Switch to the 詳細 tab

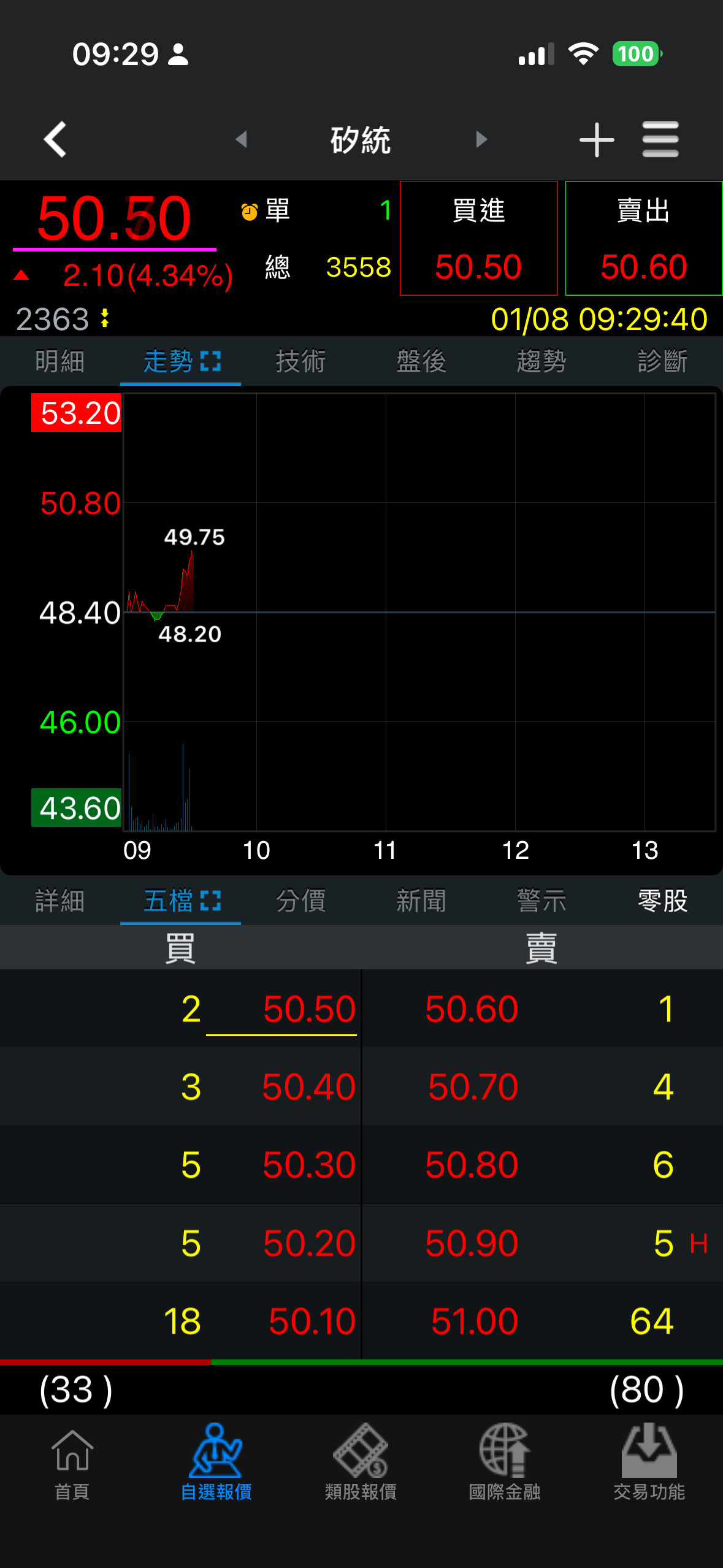(59, 901)
